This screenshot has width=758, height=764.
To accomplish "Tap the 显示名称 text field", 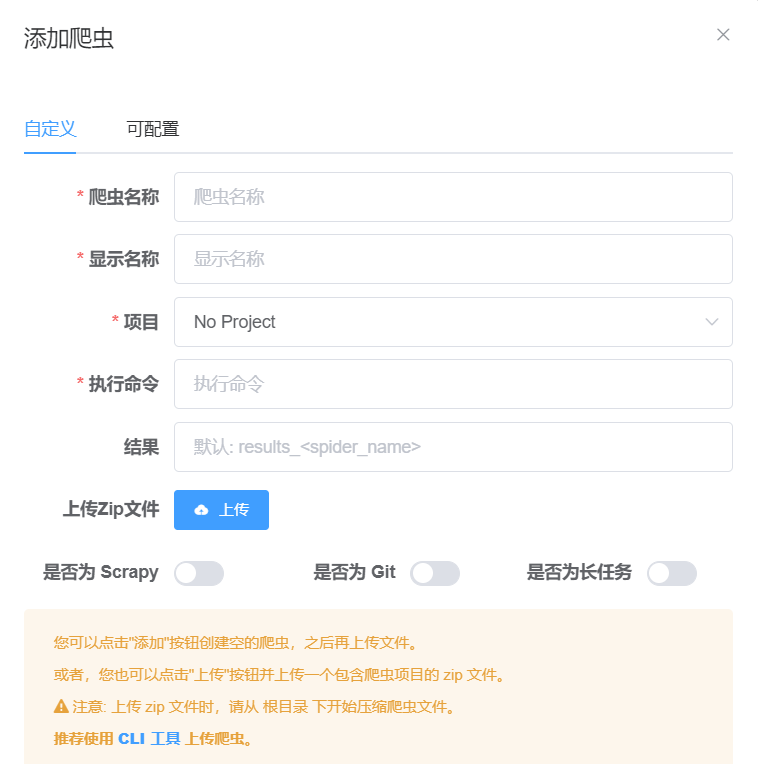I will [x=452, y=259].
